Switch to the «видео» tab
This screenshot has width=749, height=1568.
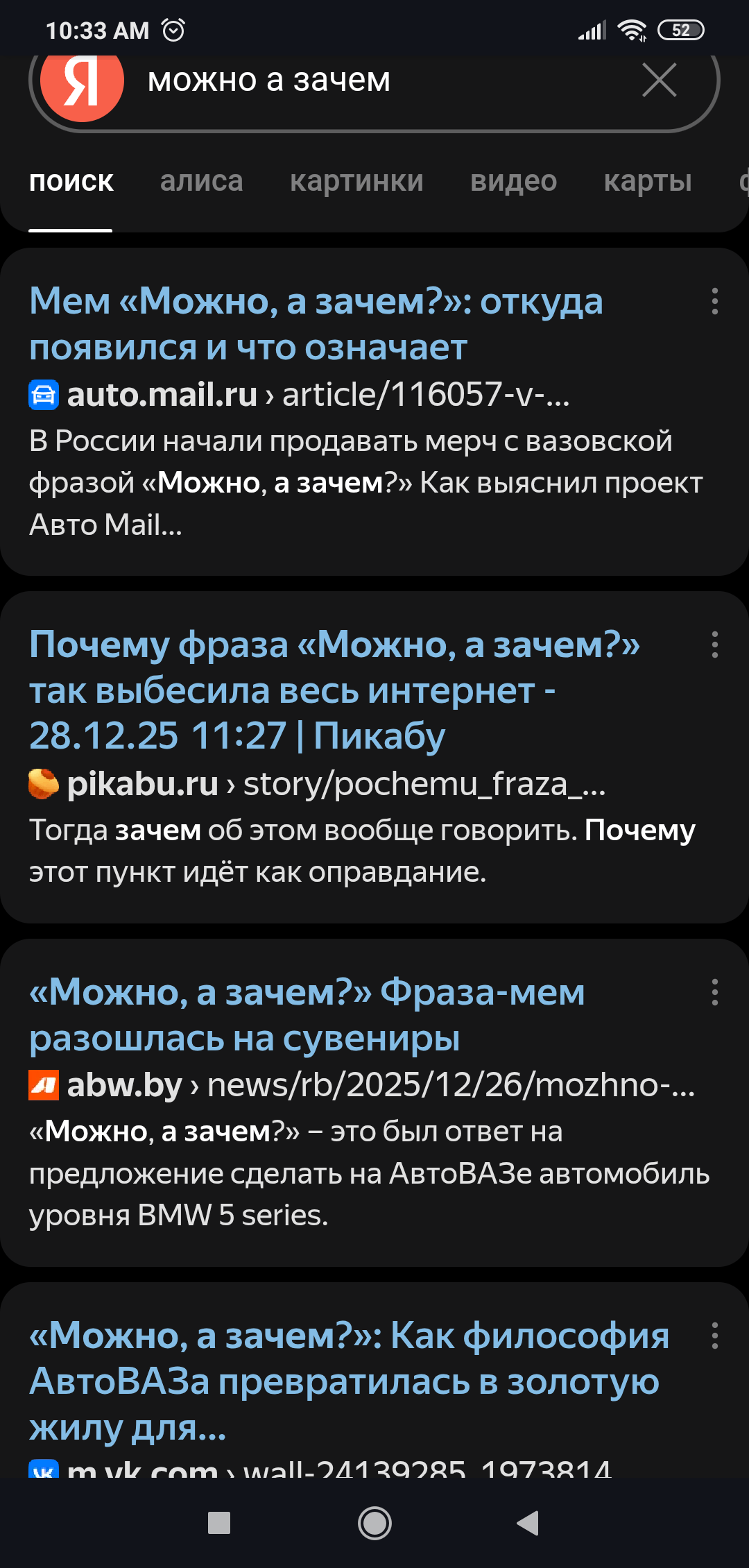point(513,181)
